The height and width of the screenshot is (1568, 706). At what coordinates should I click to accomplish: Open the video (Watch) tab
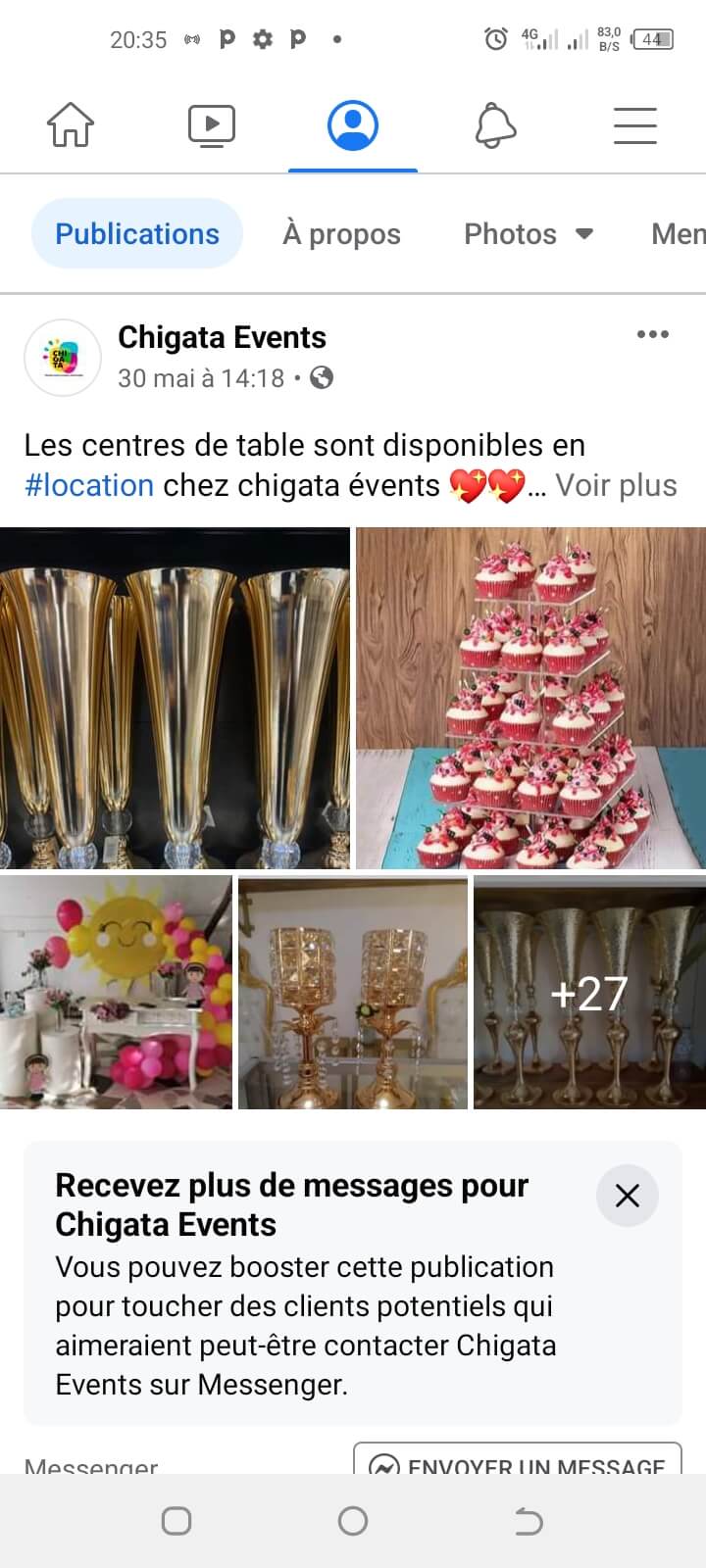click(x=211, y=125)
